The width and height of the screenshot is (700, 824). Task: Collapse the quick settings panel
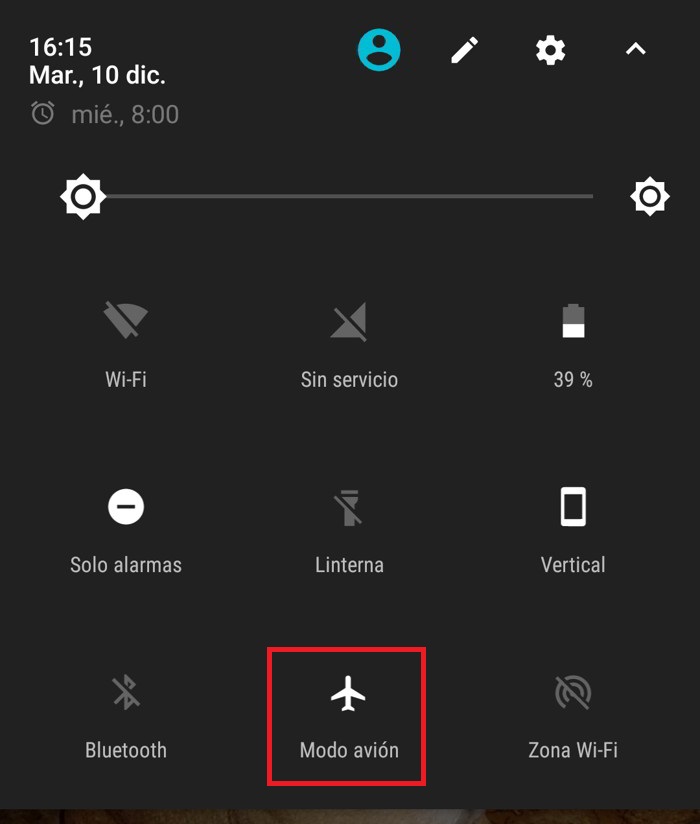pyautogui.click(x=636, y=49)
